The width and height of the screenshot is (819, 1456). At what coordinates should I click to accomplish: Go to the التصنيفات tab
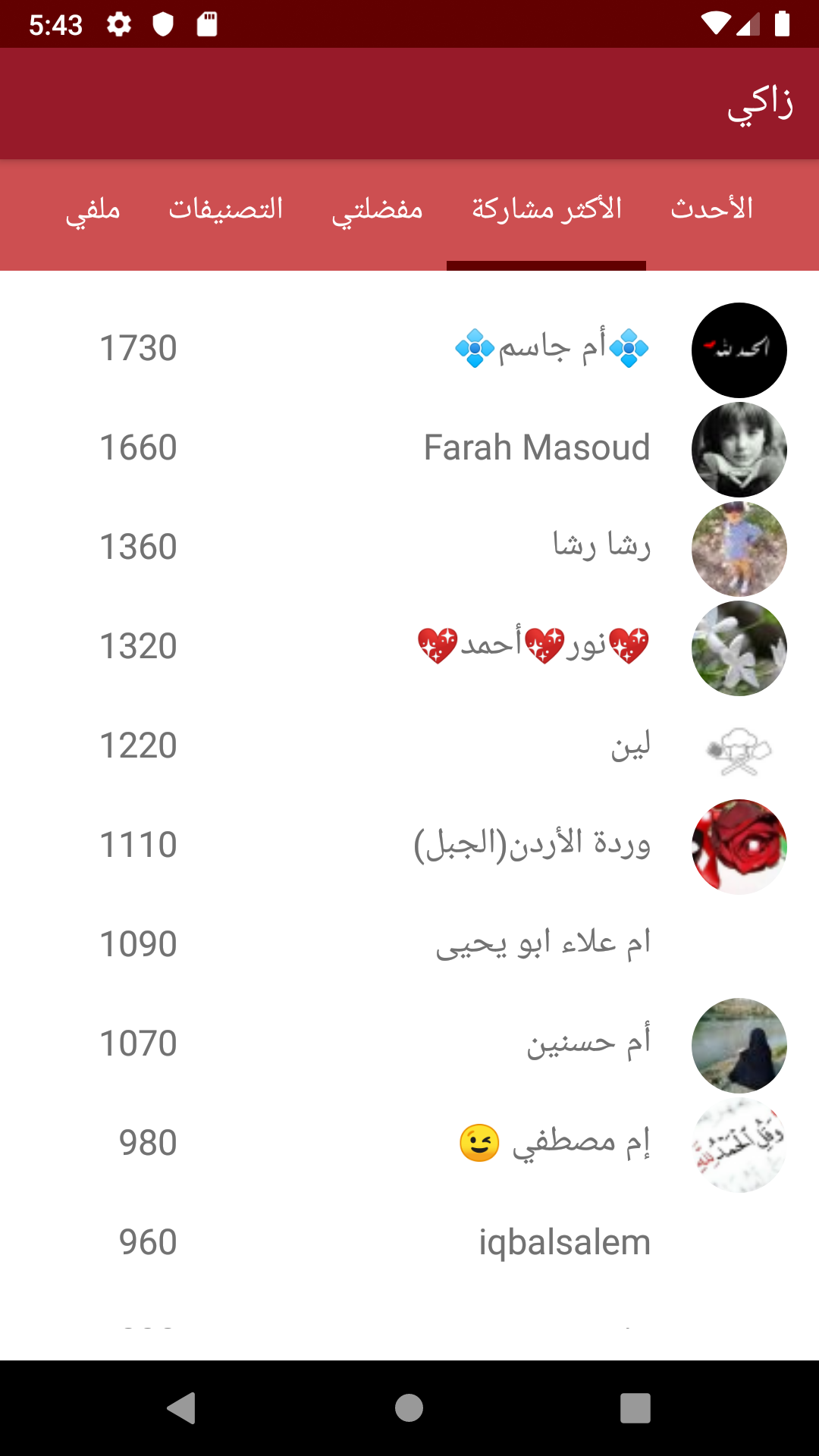[225, 209]
